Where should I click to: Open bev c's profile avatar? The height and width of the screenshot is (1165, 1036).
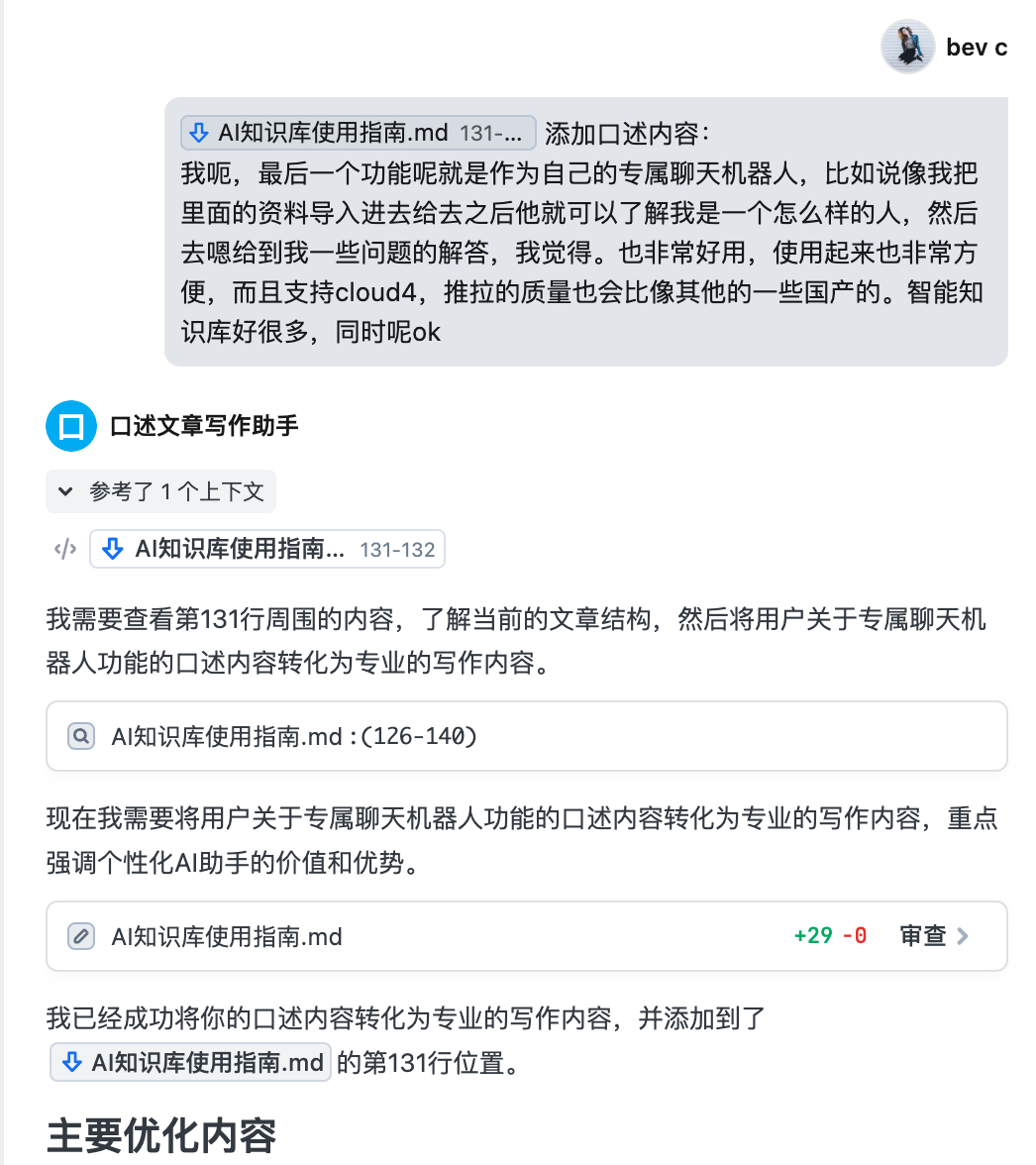[907, 47]
